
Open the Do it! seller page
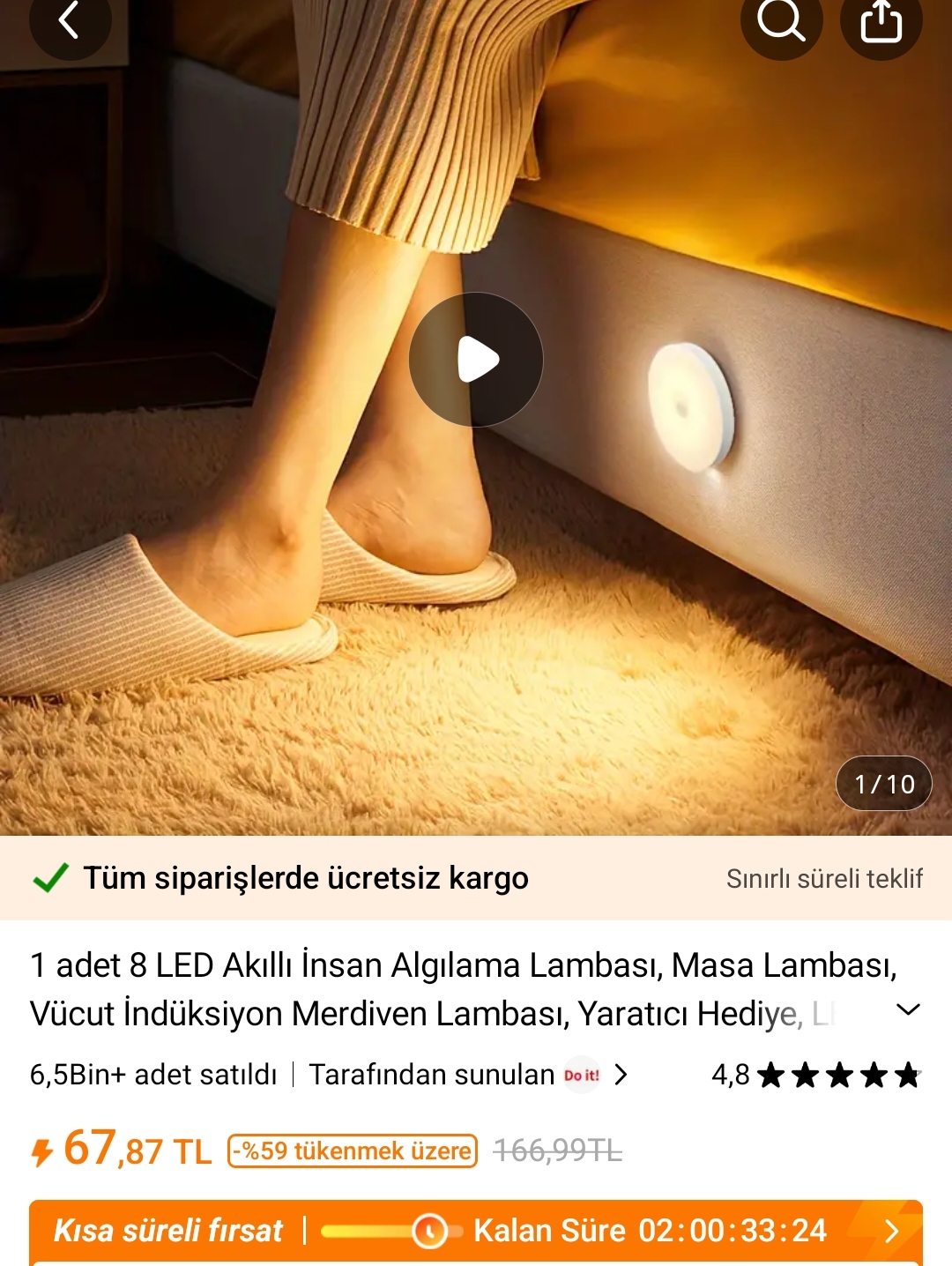click(x=582, y=1075)
